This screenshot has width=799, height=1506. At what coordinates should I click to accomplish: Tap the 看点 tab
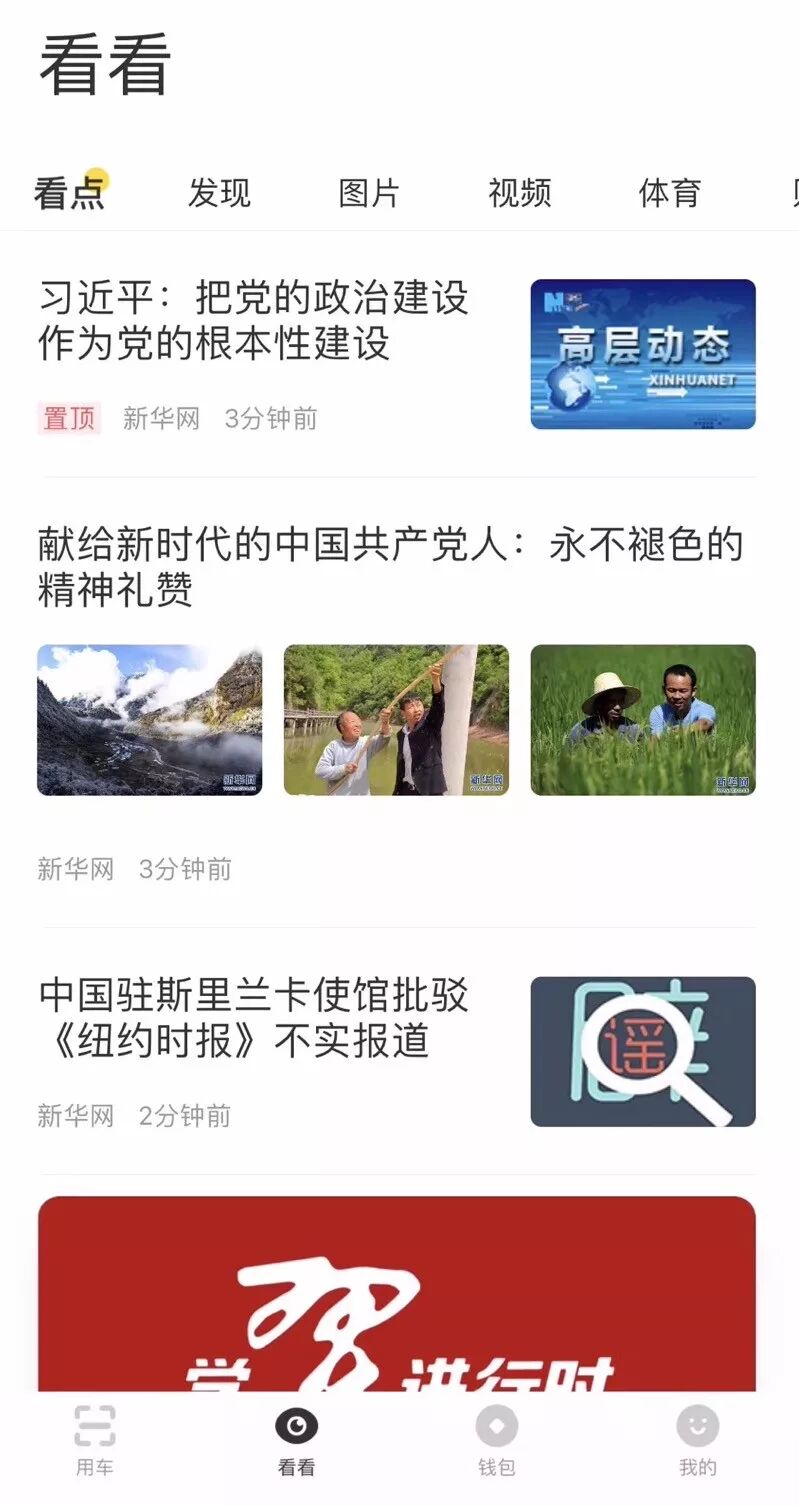(69, 192)
